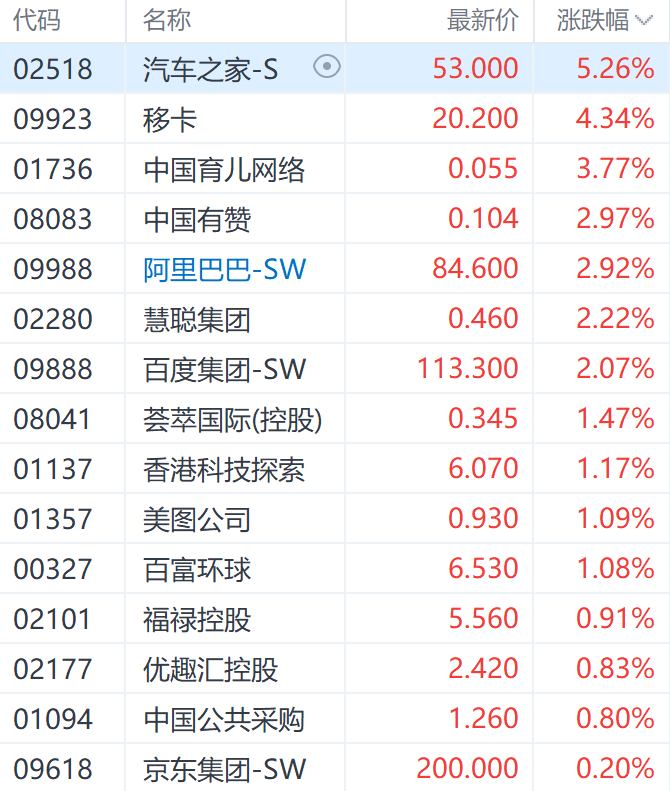Screen dimensions: 670x791
Task: Open the 慧聪集团 row
Action: (197, 319)
